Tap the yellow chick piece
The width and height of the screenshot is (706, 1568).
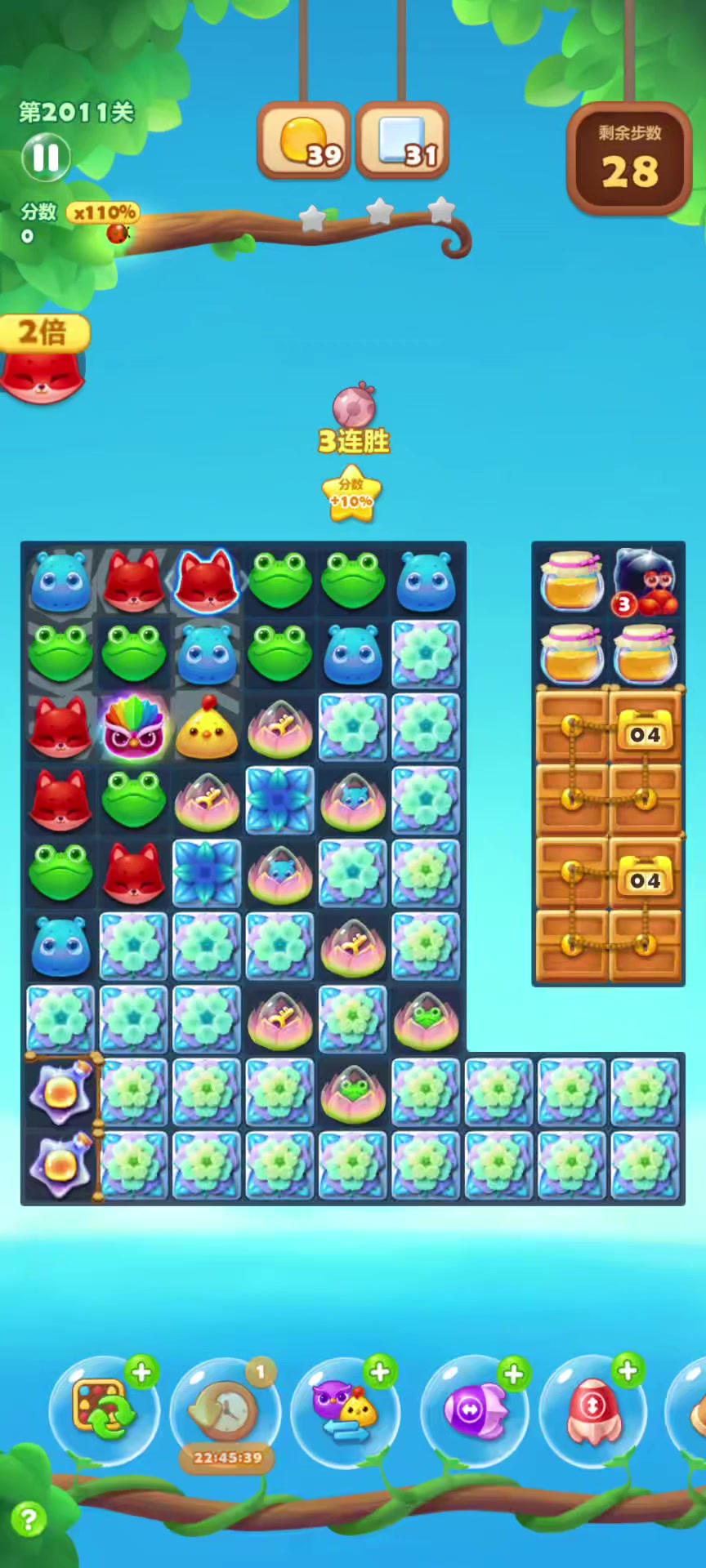point(207,728)
